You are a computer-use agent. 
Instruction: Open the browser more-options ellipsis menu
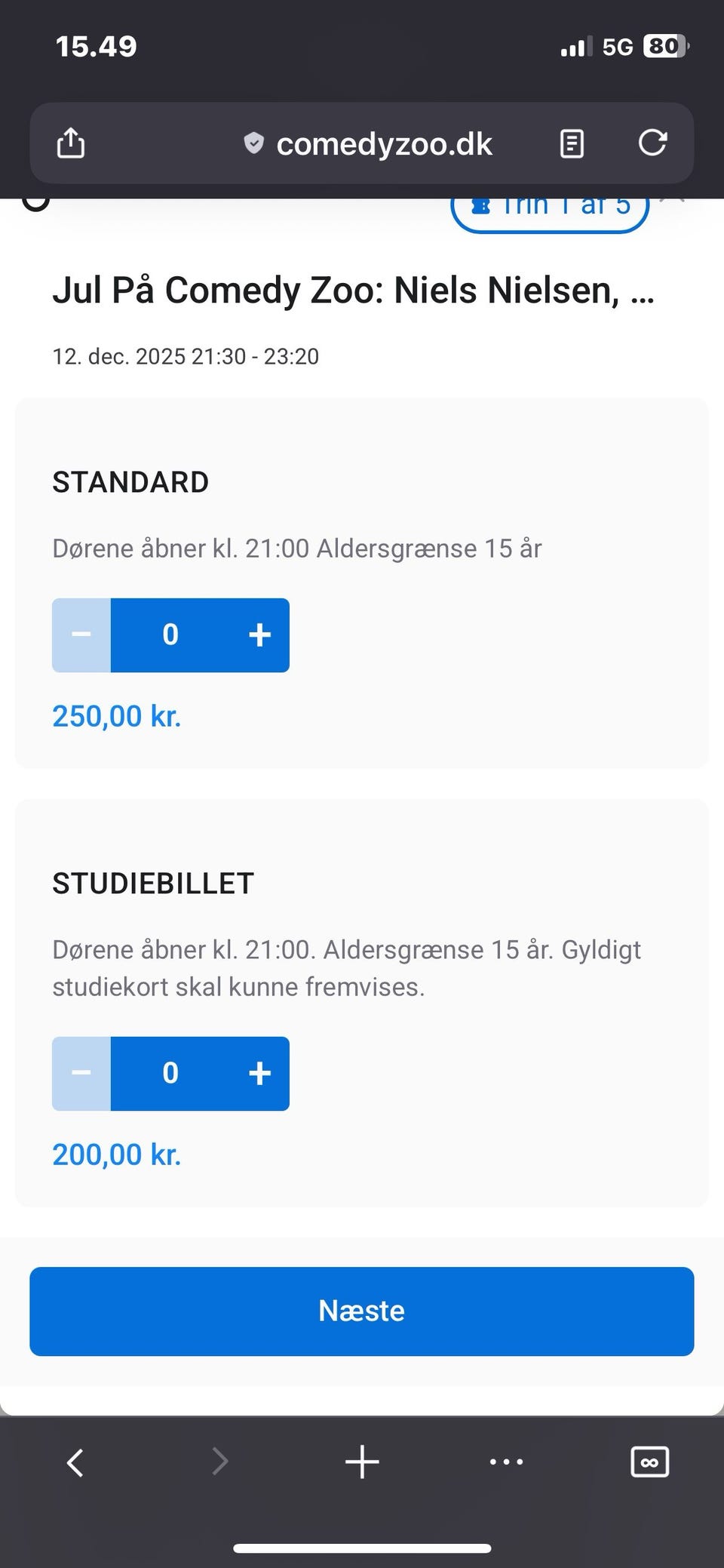tap(507, 1462)
